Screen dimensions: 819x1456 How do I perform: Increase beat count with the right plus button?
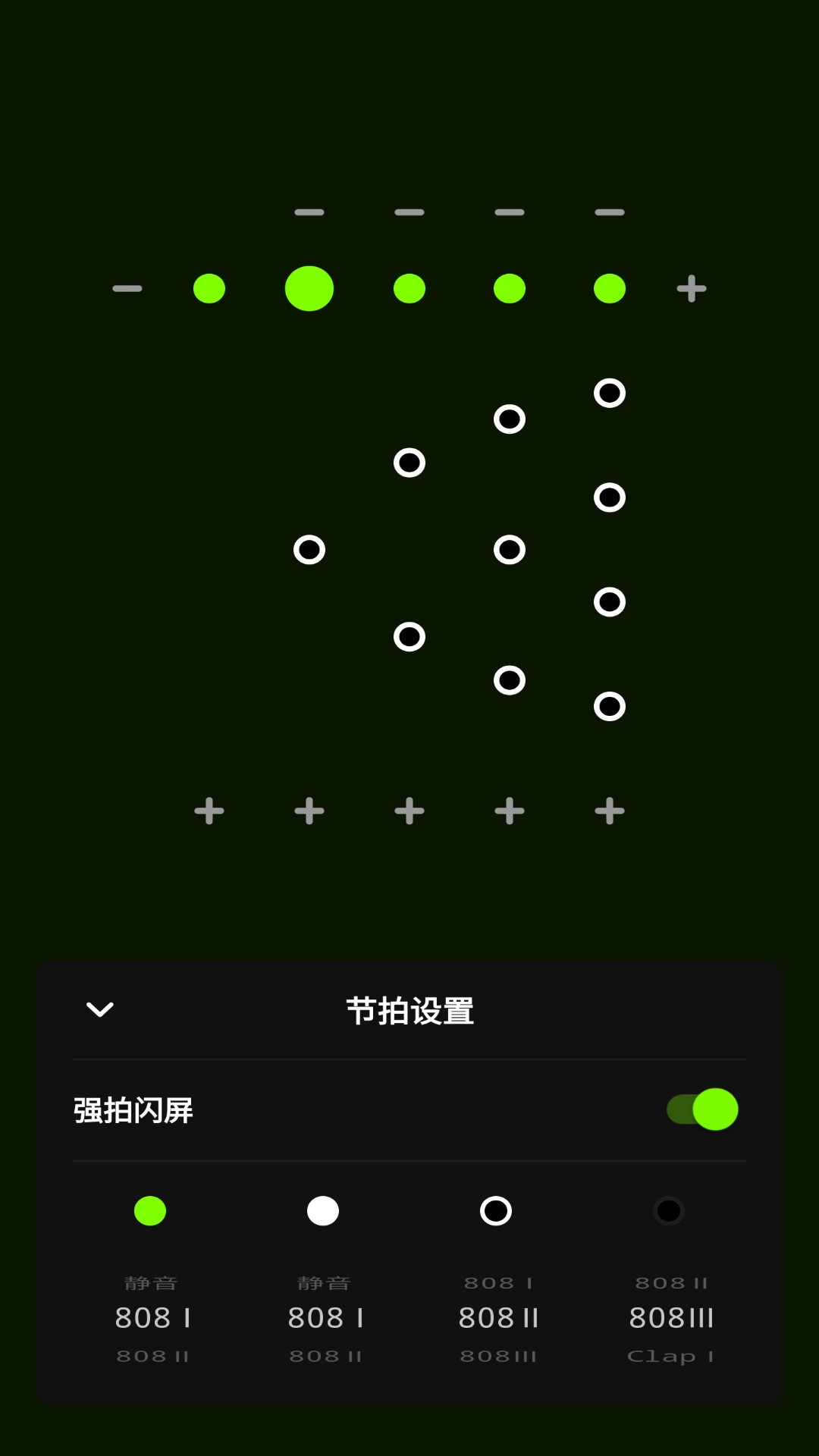[x=690, y=287]
